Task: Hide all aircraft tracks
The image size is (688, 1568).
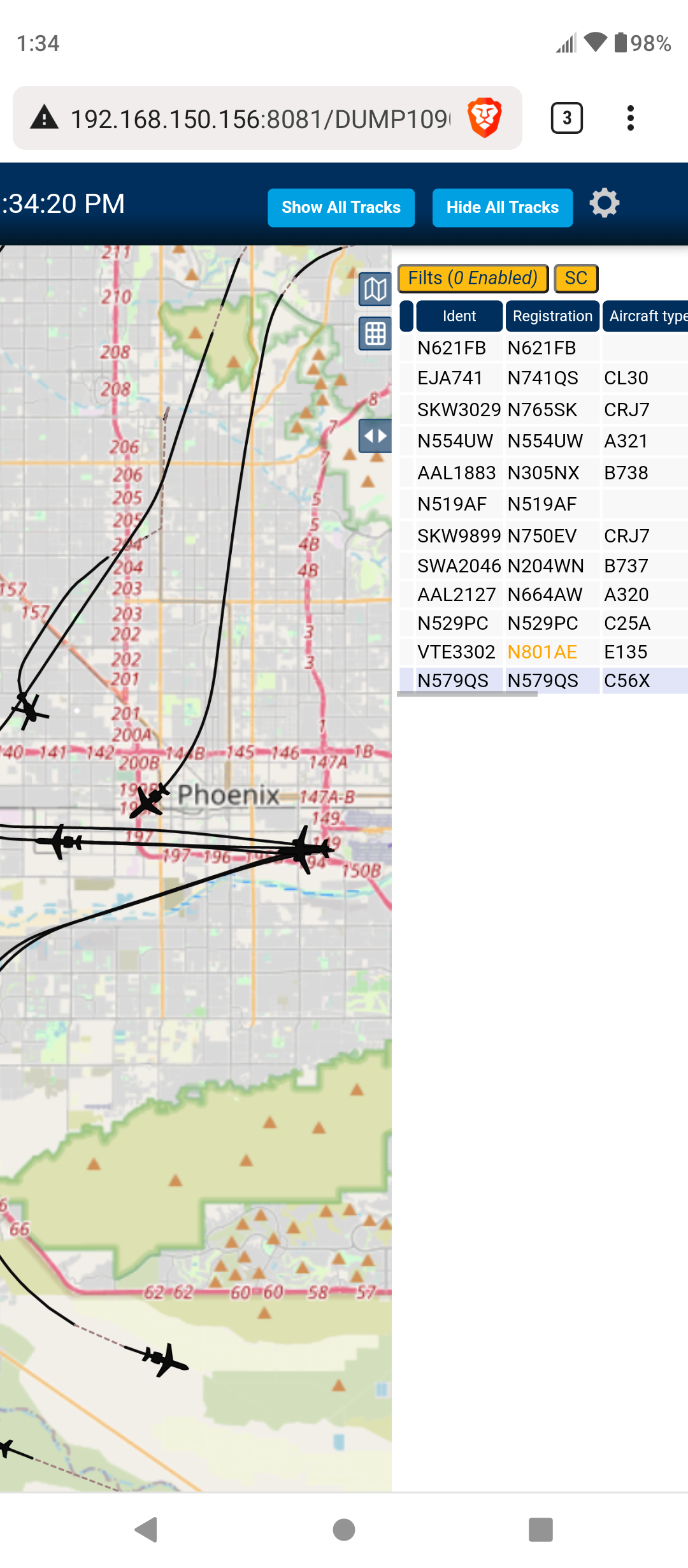Action: (503, 208)
